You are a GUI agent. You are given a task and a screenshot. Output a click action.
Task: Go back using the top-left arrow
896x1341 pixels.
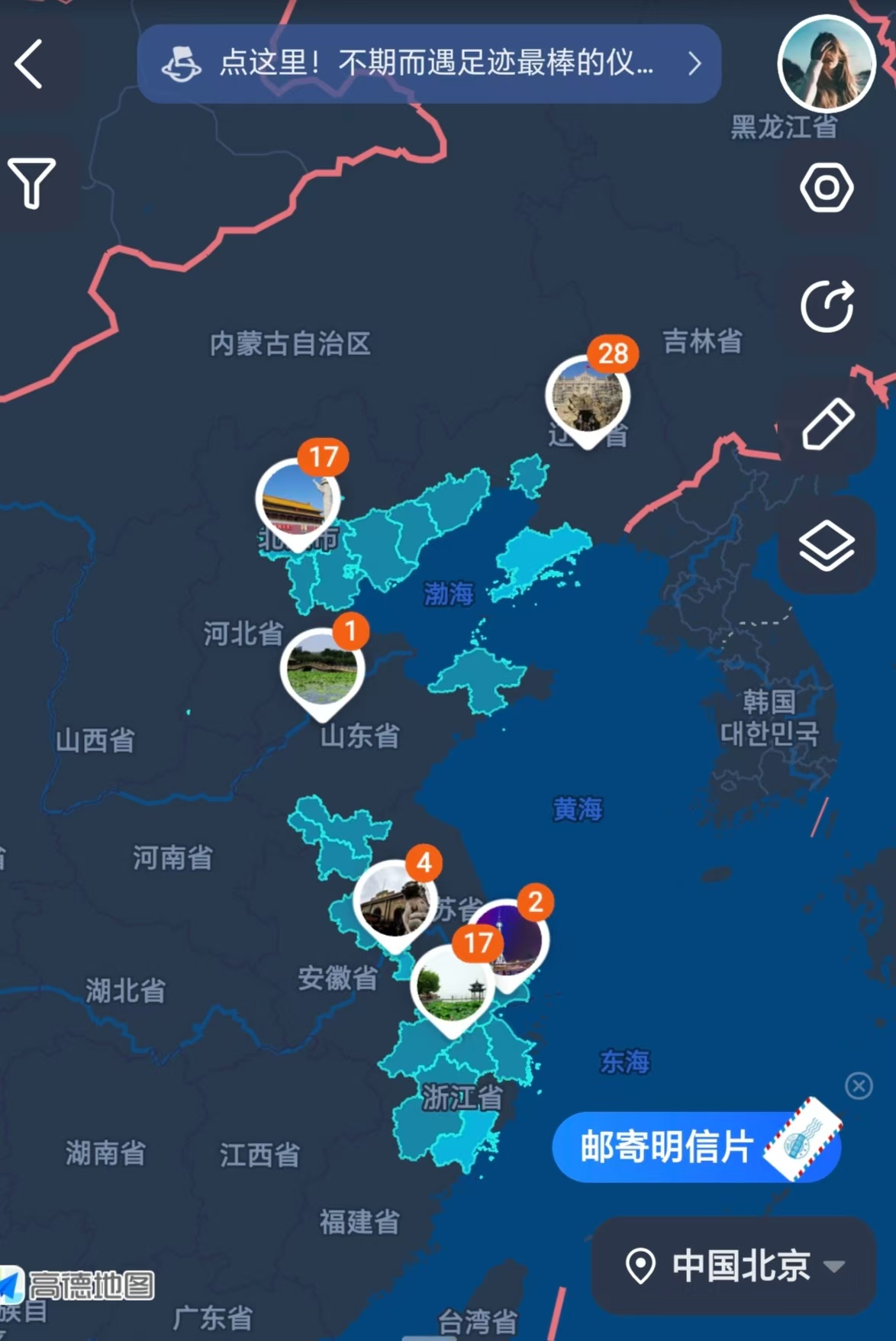tap(29, 64)
